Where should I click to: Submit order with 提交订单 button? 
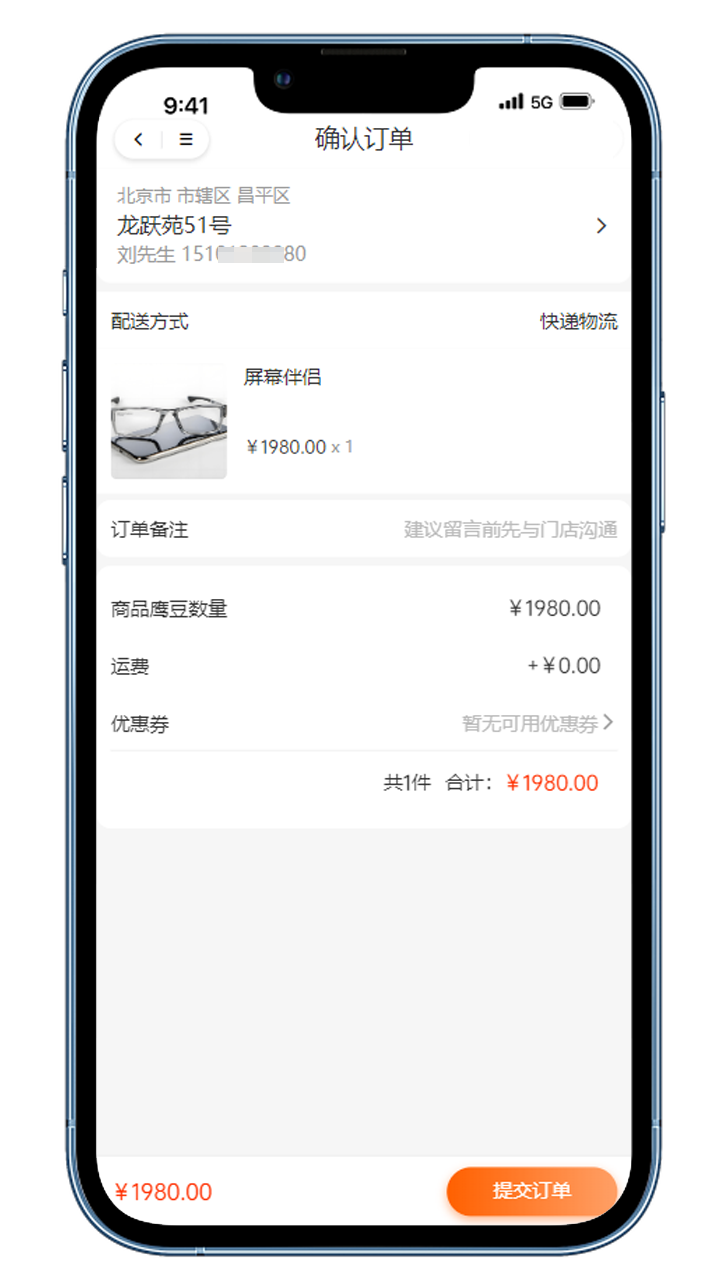coord(531,1191)
